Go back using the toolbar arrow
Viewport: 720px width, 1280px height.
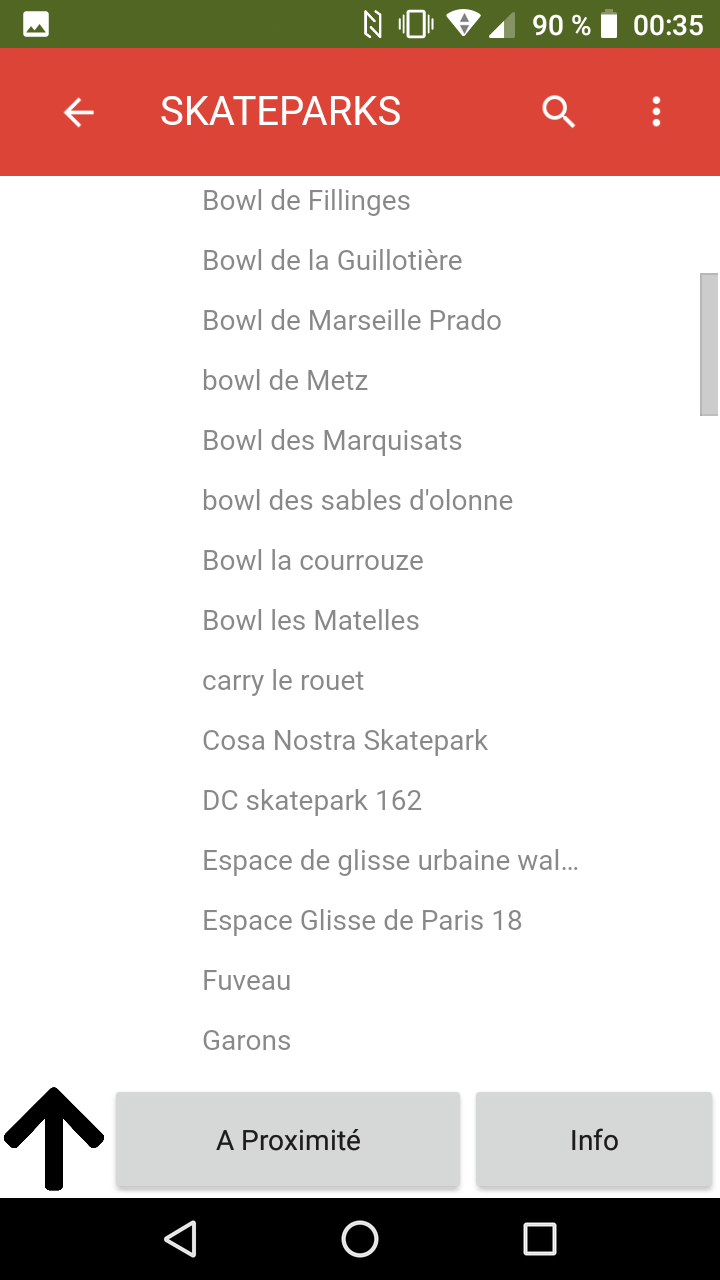point(79,112)
